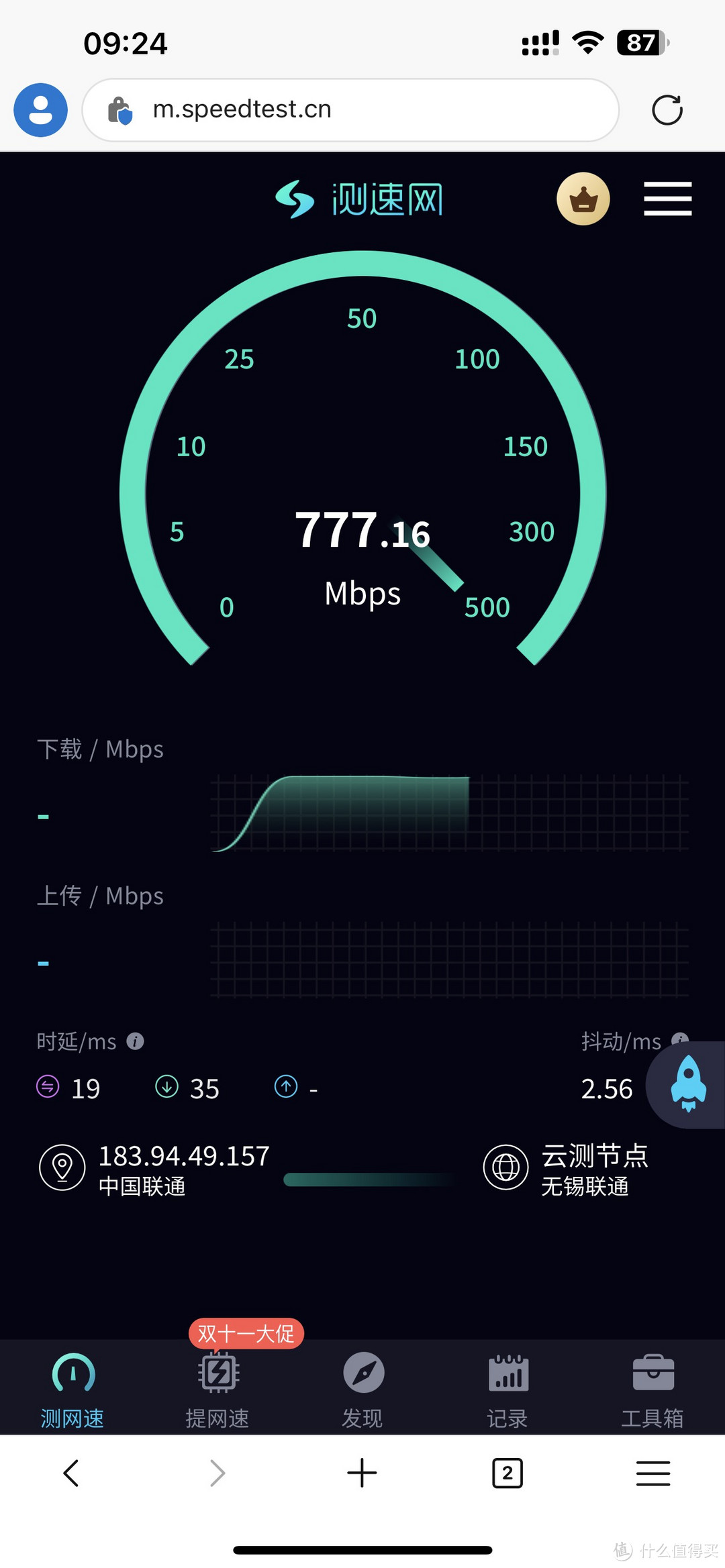Open the VIP crown icon
Image resolution: width=725 pixels, height=1568 pixels.
(583, 199)
